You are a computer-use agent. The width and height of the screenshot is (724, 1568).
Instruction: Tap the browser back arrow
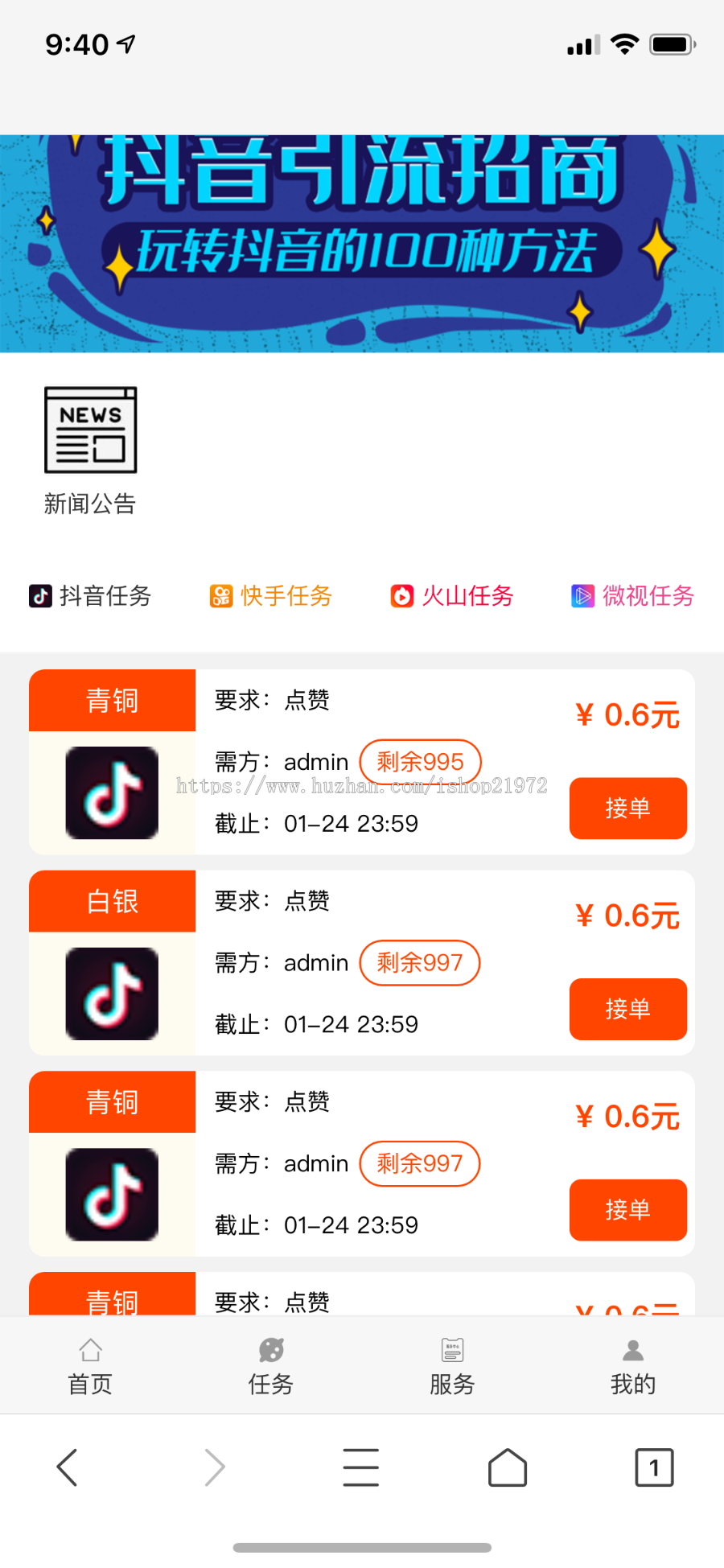[x=67, y=1467]
